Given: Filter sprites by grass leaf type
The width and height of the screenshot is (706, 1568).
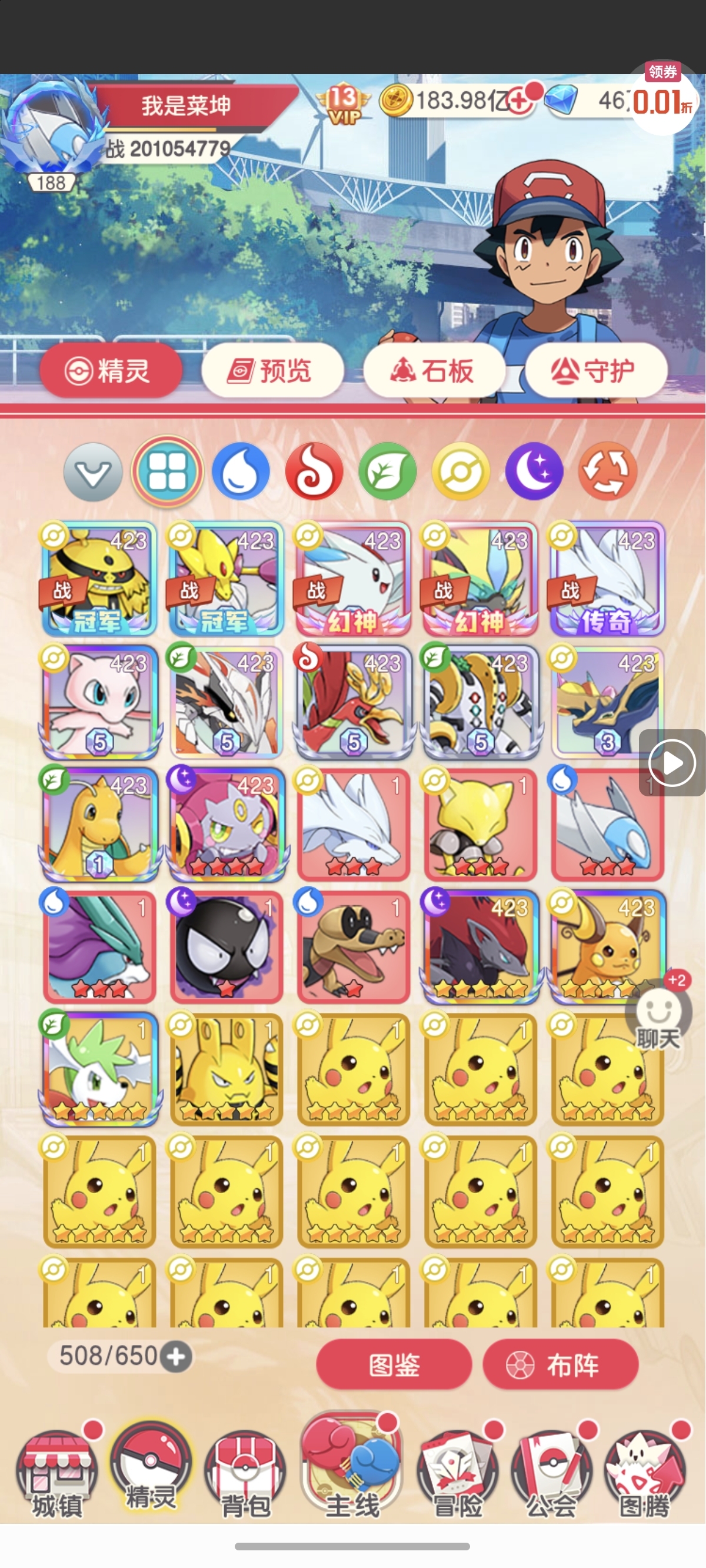Looking at the screenshot, I should (388, 471).
